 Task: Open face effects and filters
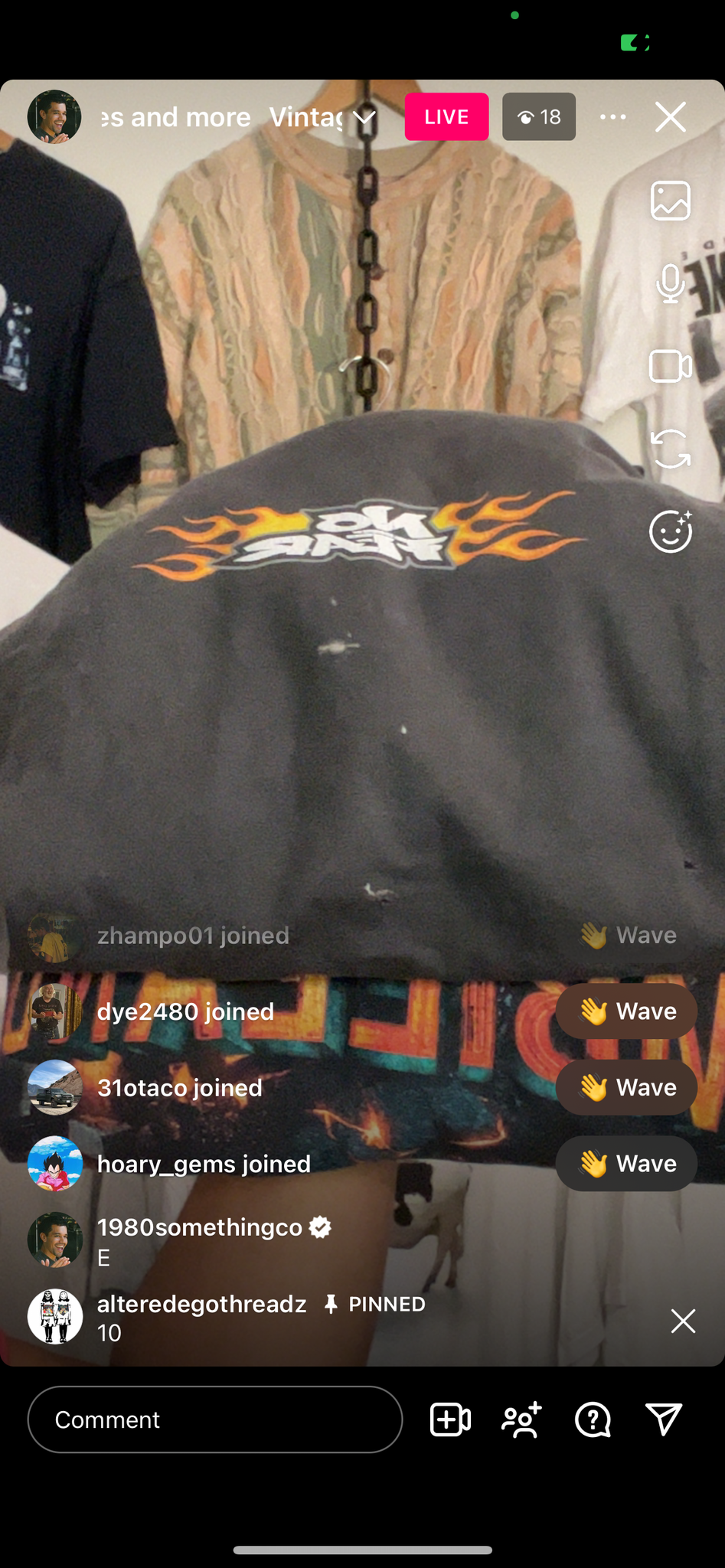[x=671, y=531]
